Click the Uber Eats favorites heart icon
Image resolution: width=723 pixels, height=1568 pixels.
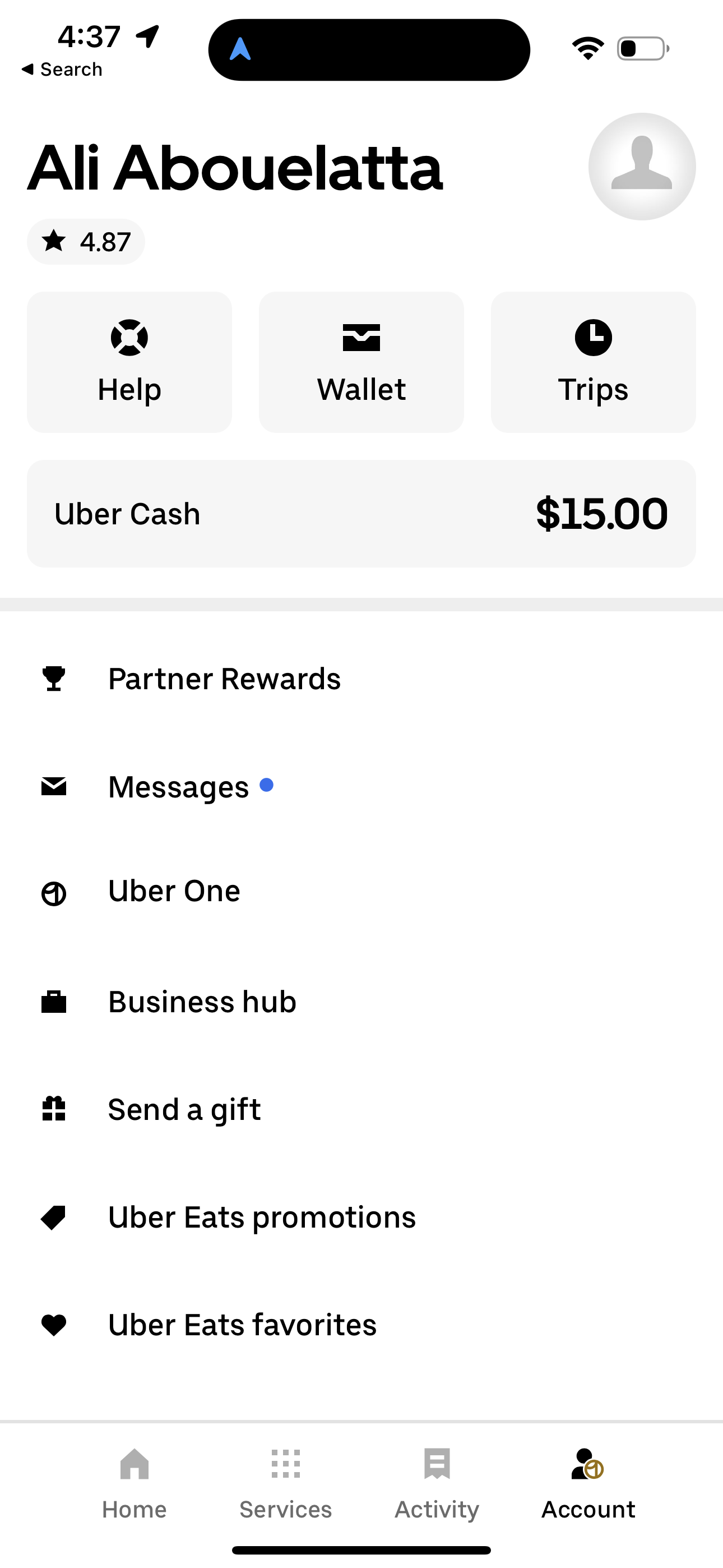54,1324
